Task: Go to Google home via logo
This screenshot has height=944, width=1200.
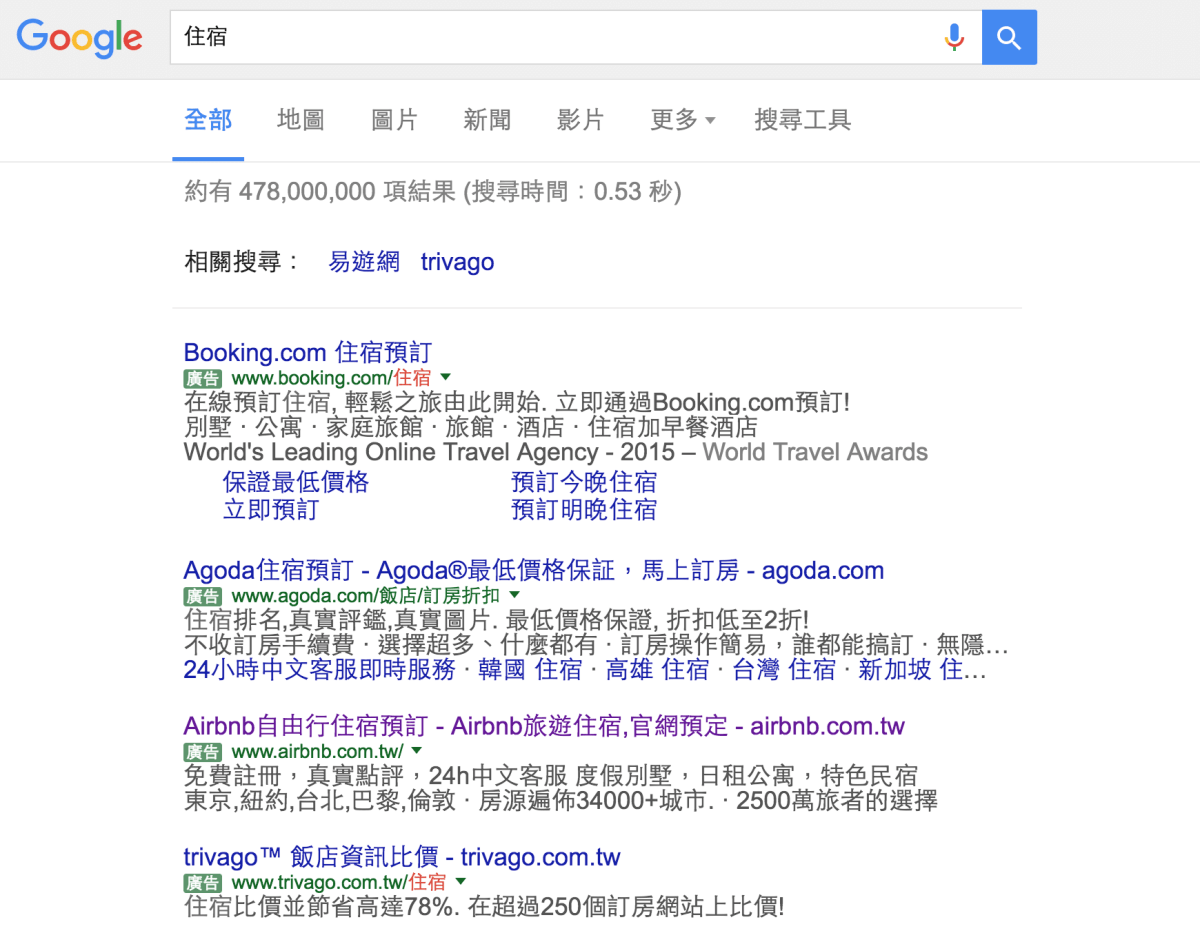Action: 79,38
